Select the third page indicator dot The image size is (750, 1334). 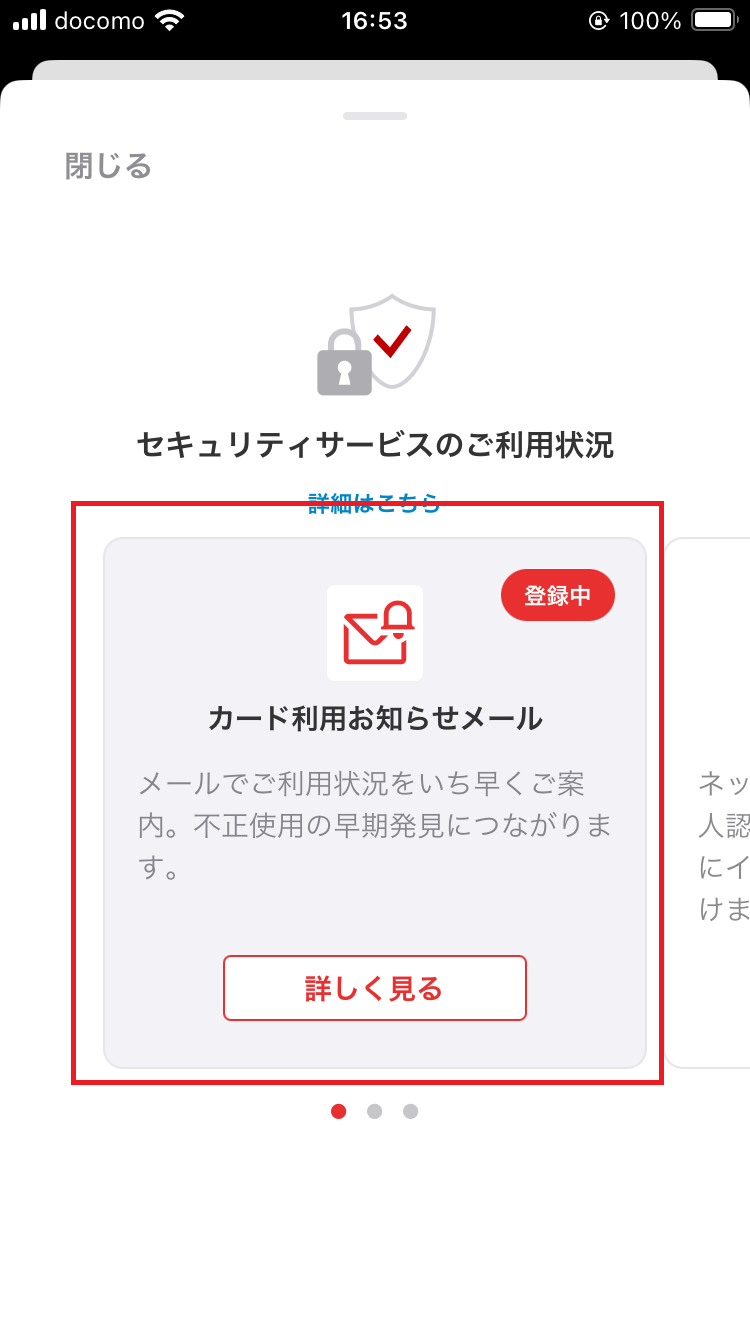pyautogui.click(x=411, y=1111)
